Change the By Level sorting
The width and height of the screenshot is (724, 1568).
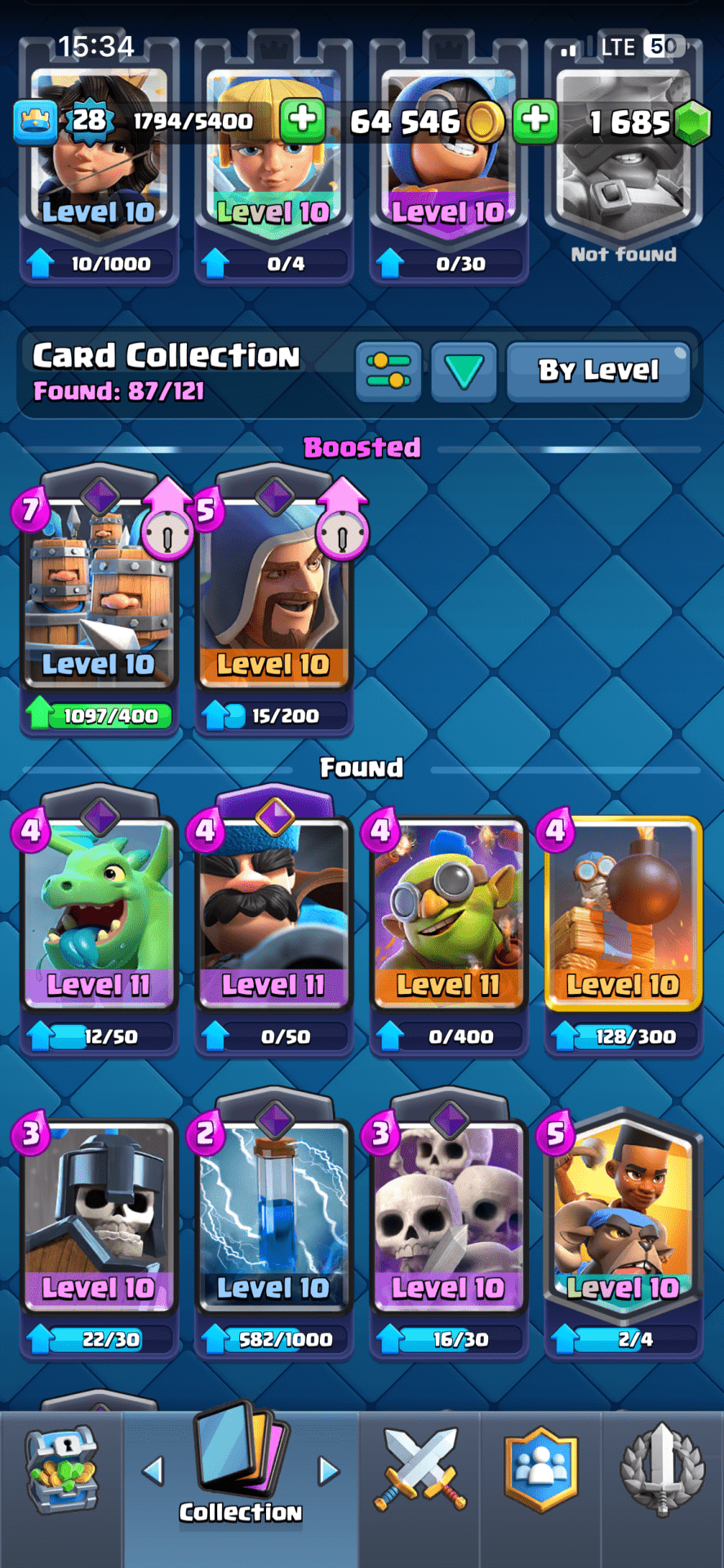pyautogui.click(x=598, y=372)
